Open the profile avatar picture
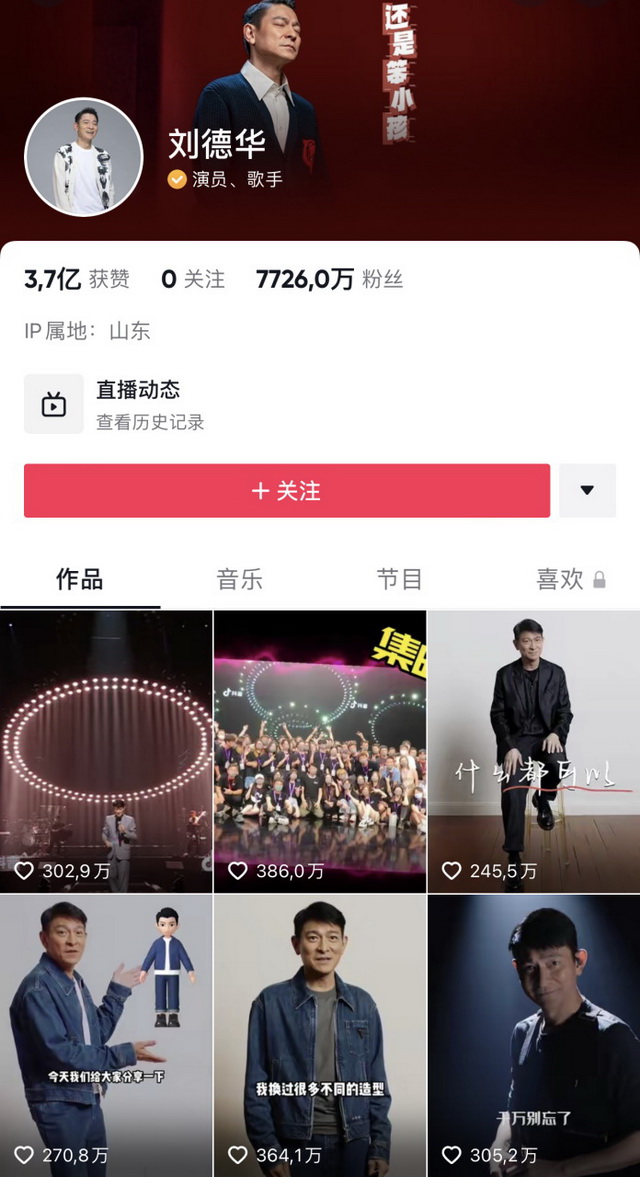 pos(84,158)
